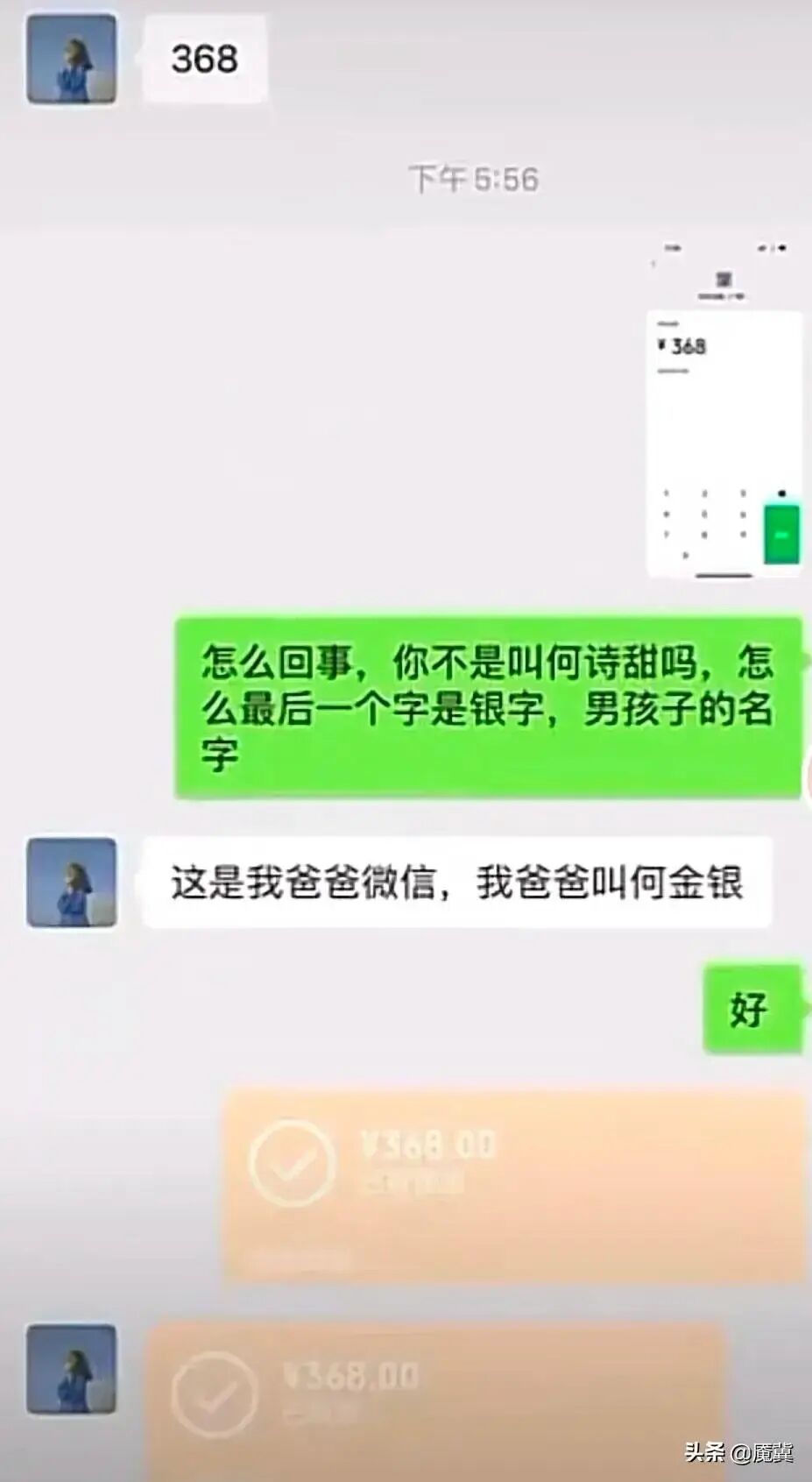812x1482 pixels.
Task: Click the battery icon in the embedded status bar
Action: pos(782,248)
